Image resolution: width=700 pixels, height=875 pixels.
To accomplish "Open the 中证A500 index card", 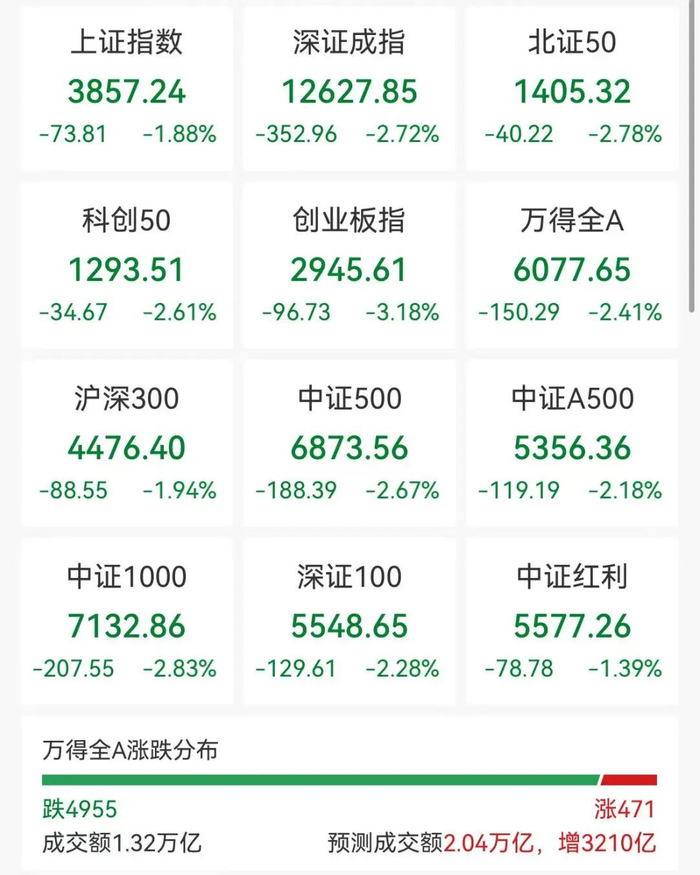I will pos(572,444).
